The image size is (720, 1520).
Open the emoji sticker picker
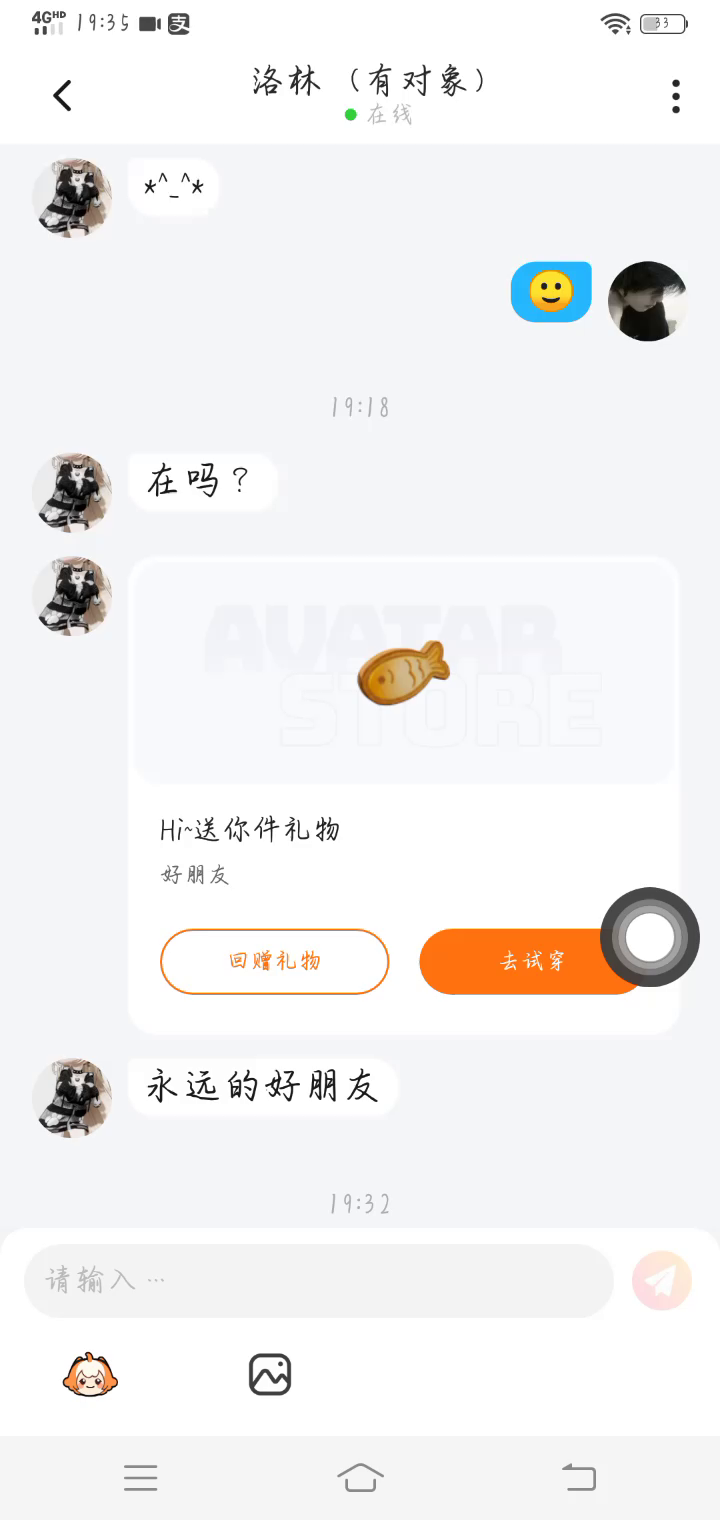coord(90,1375)
